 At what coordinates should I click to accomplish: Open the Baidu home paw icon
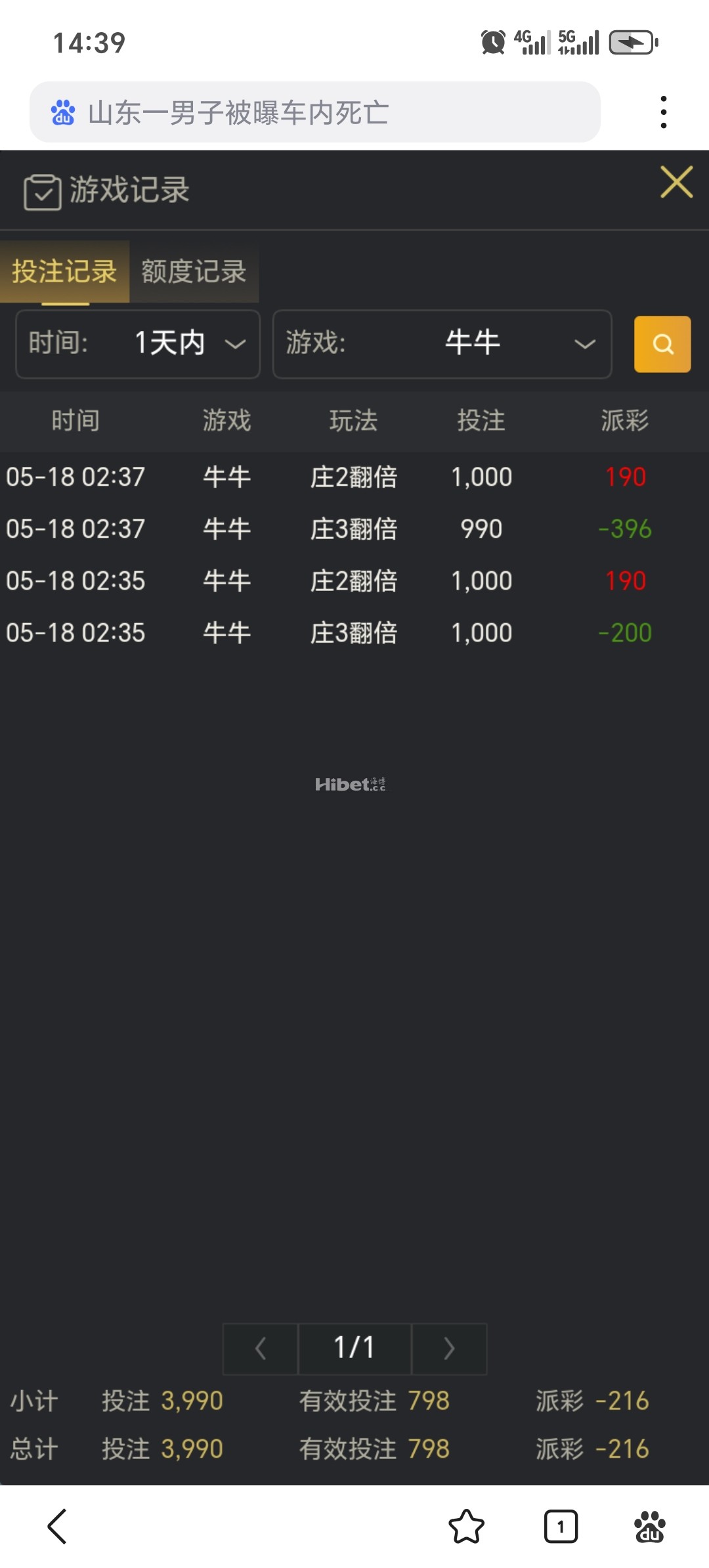pos(650,1526)
